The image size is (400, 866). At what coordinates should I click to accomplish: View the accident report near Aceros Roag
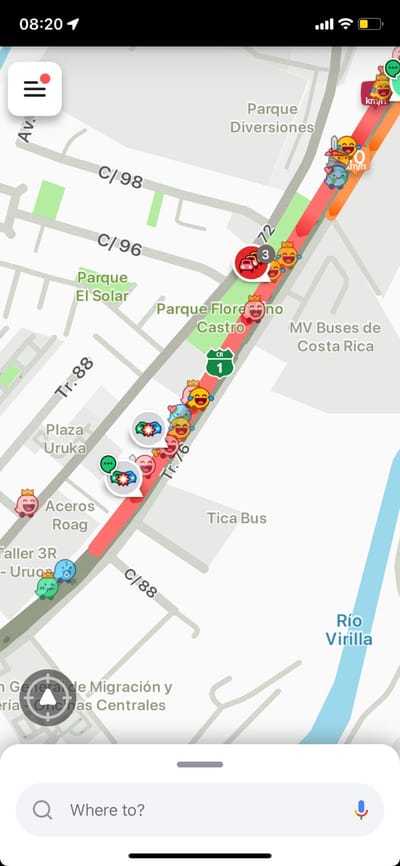coord(123,477)
